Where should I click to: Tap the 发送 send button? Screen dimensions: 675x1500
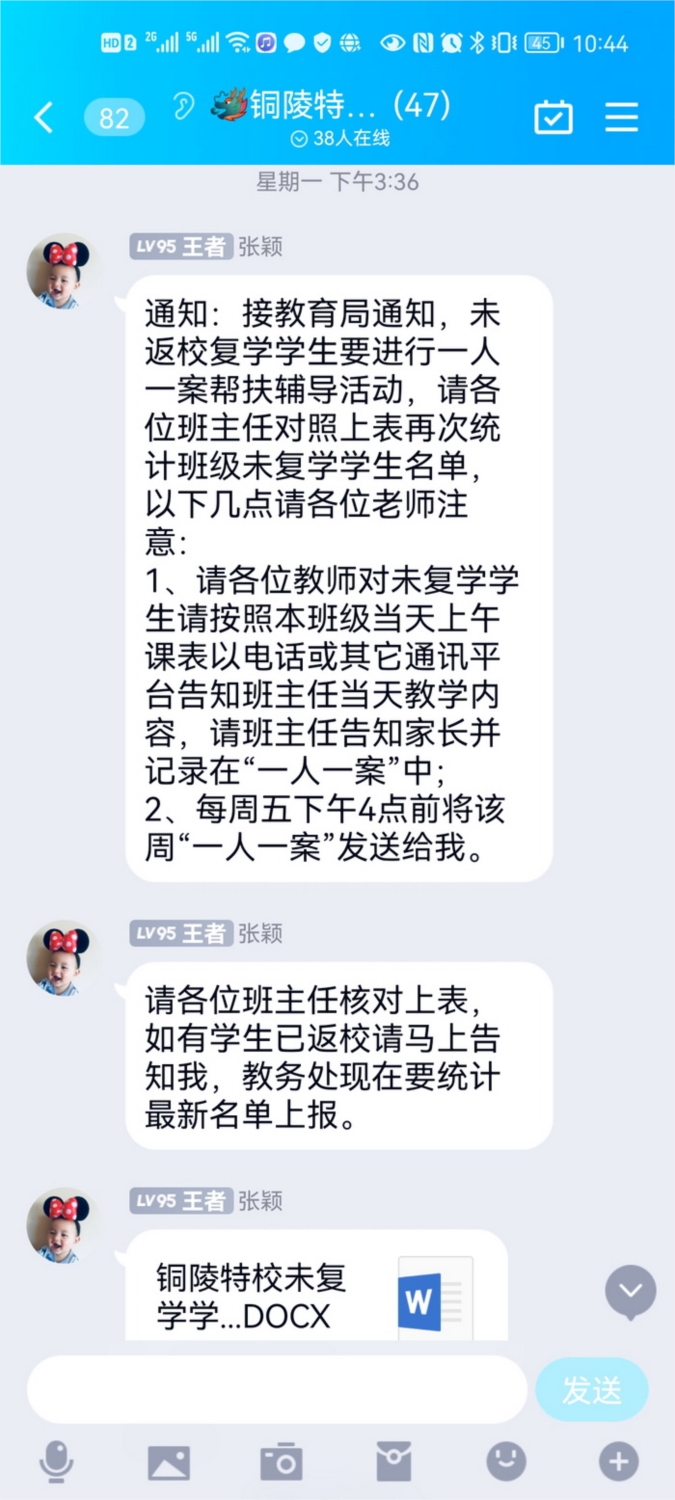[592, 1390]
